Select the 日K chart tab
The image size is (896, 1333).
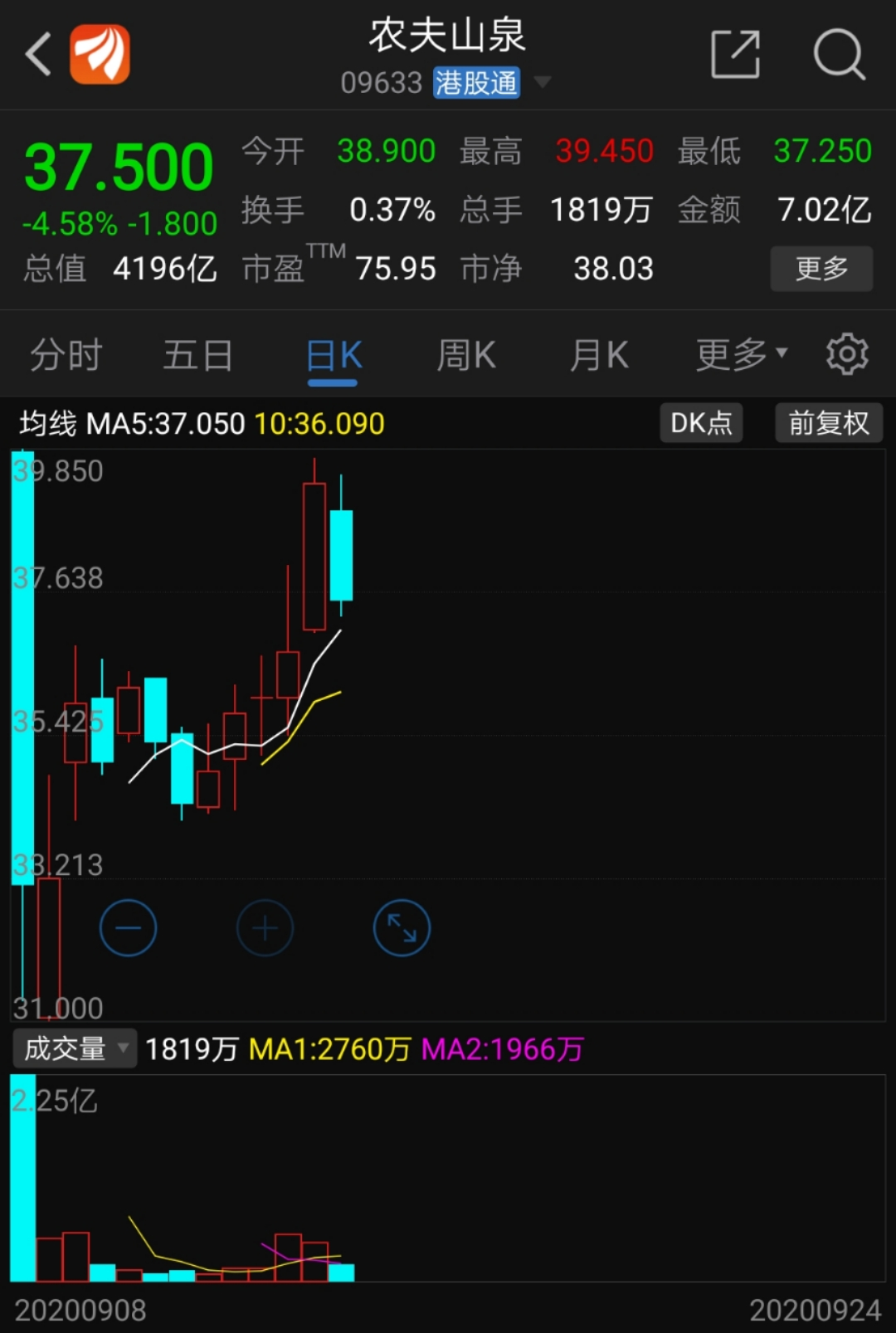point(334,356)
